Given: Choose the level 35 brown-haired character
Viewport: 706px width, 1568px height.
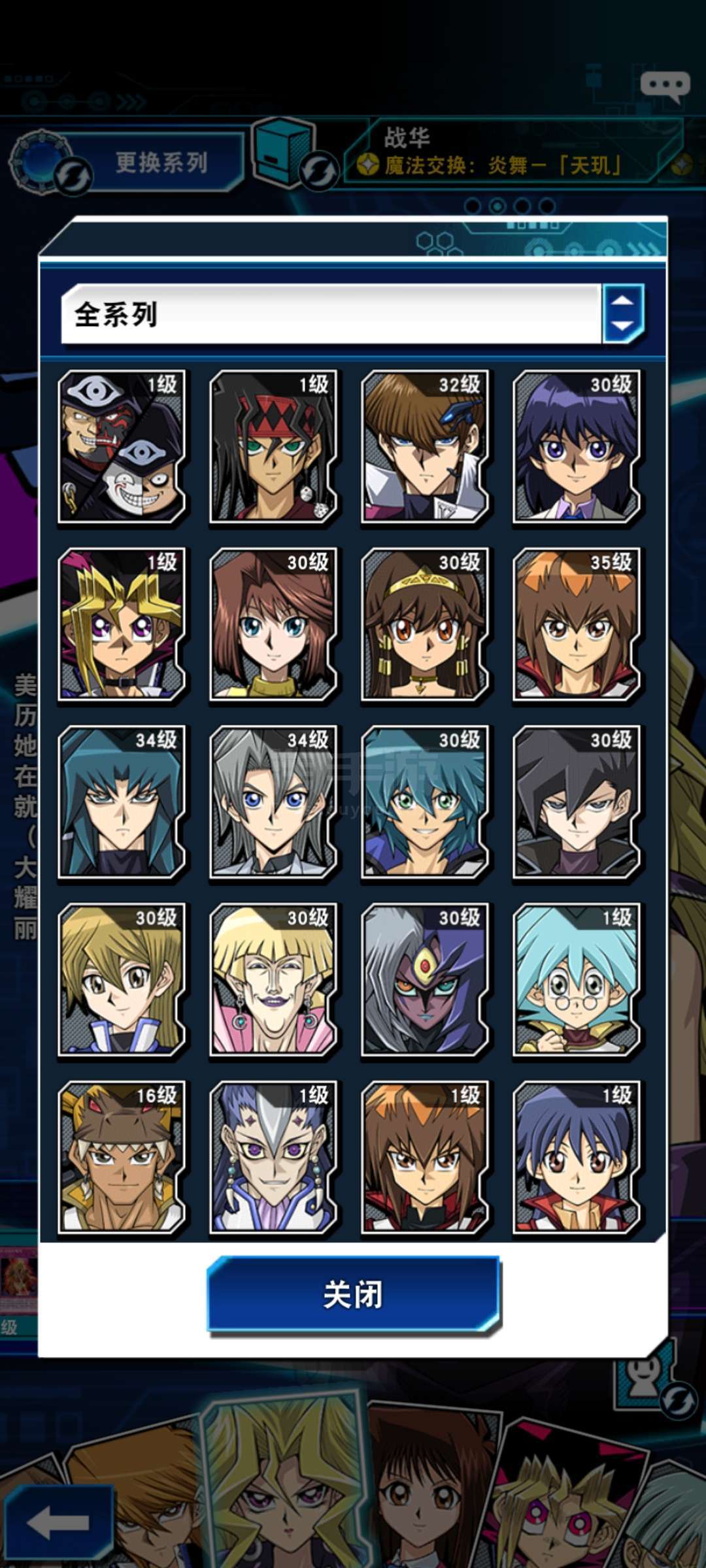Looking at the screenshot, I should [x=577, y=625].
